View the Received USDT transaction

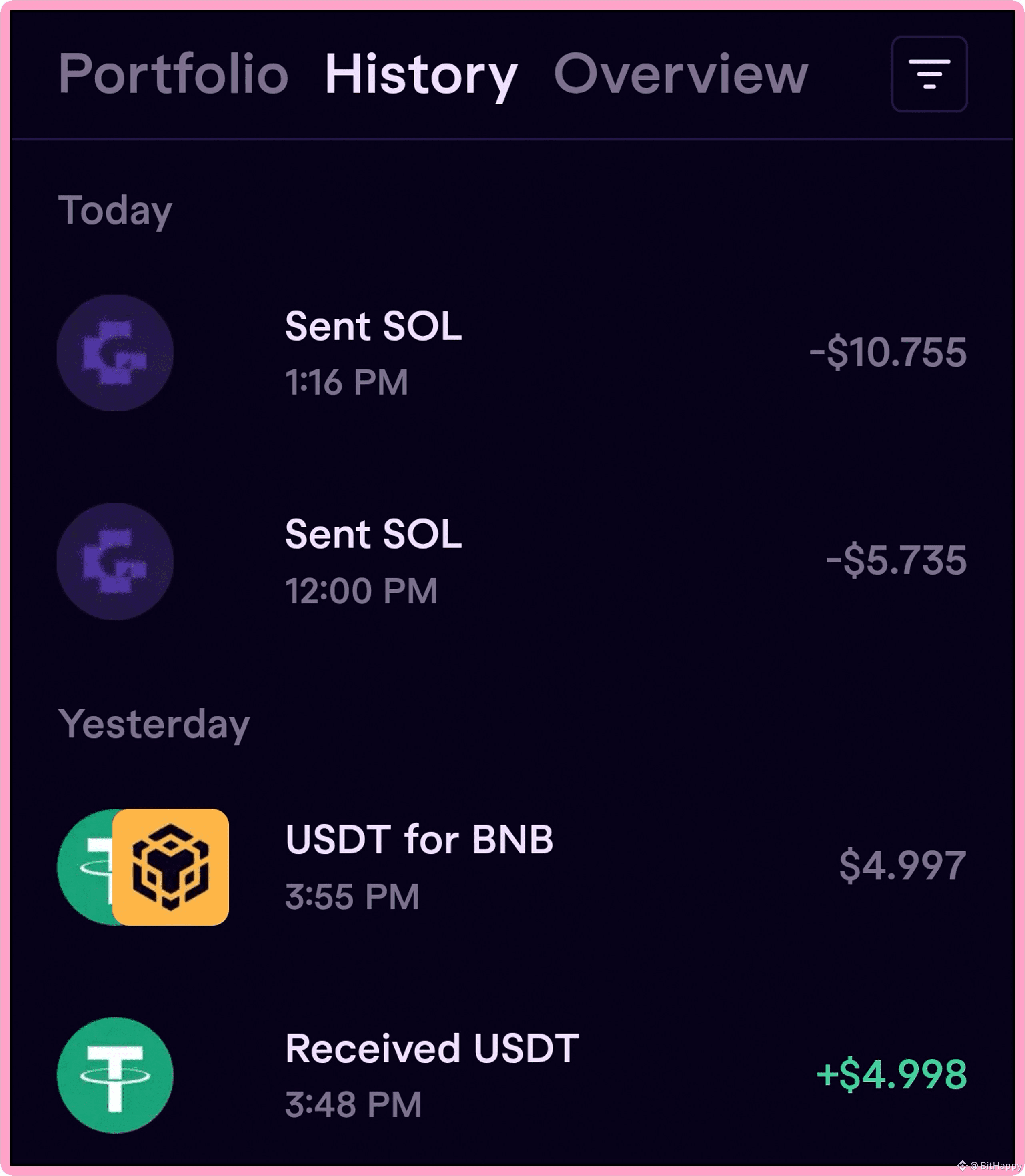click(x=511, y=1075)
